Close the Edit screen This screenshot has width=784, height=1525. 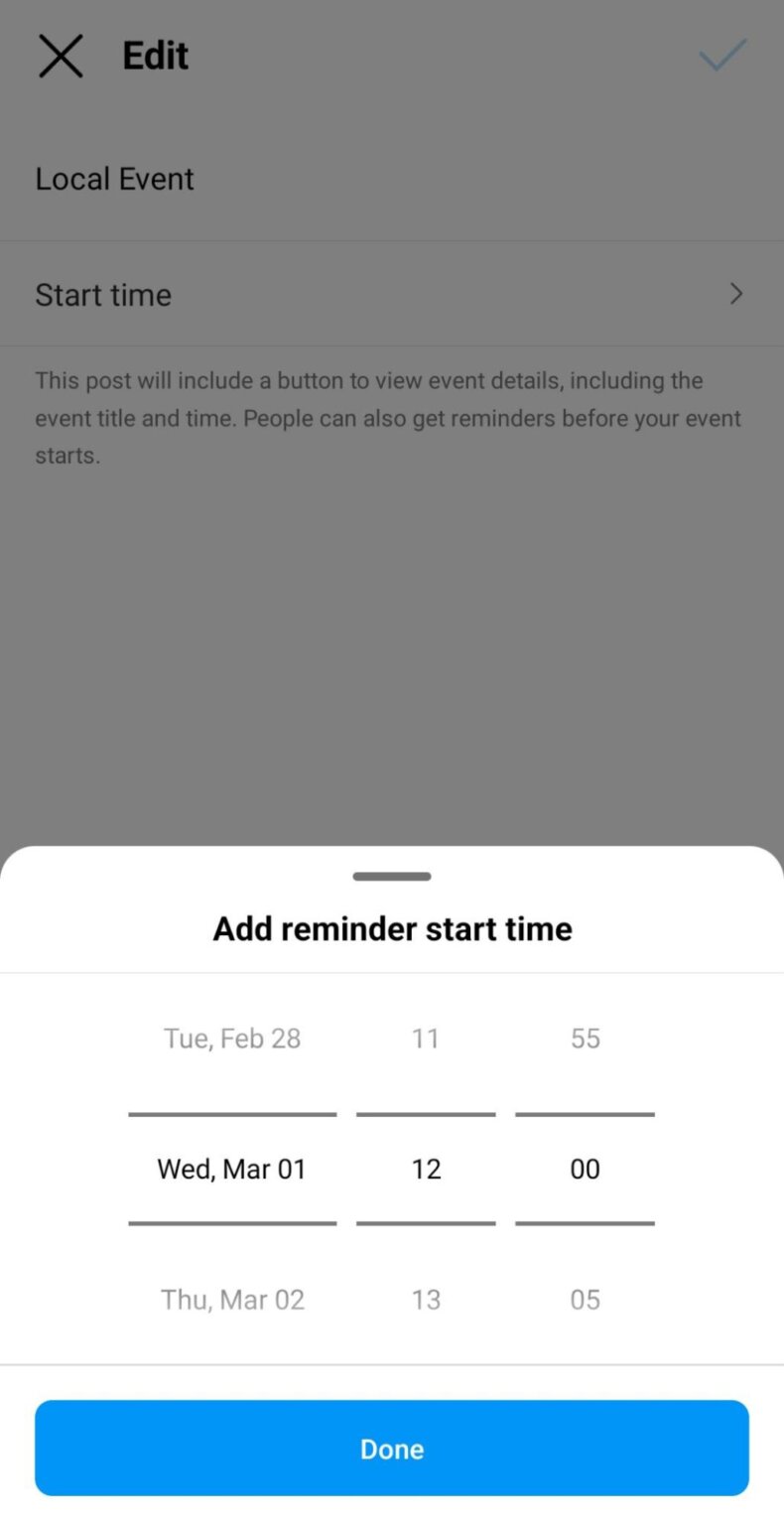click(61, 56)
